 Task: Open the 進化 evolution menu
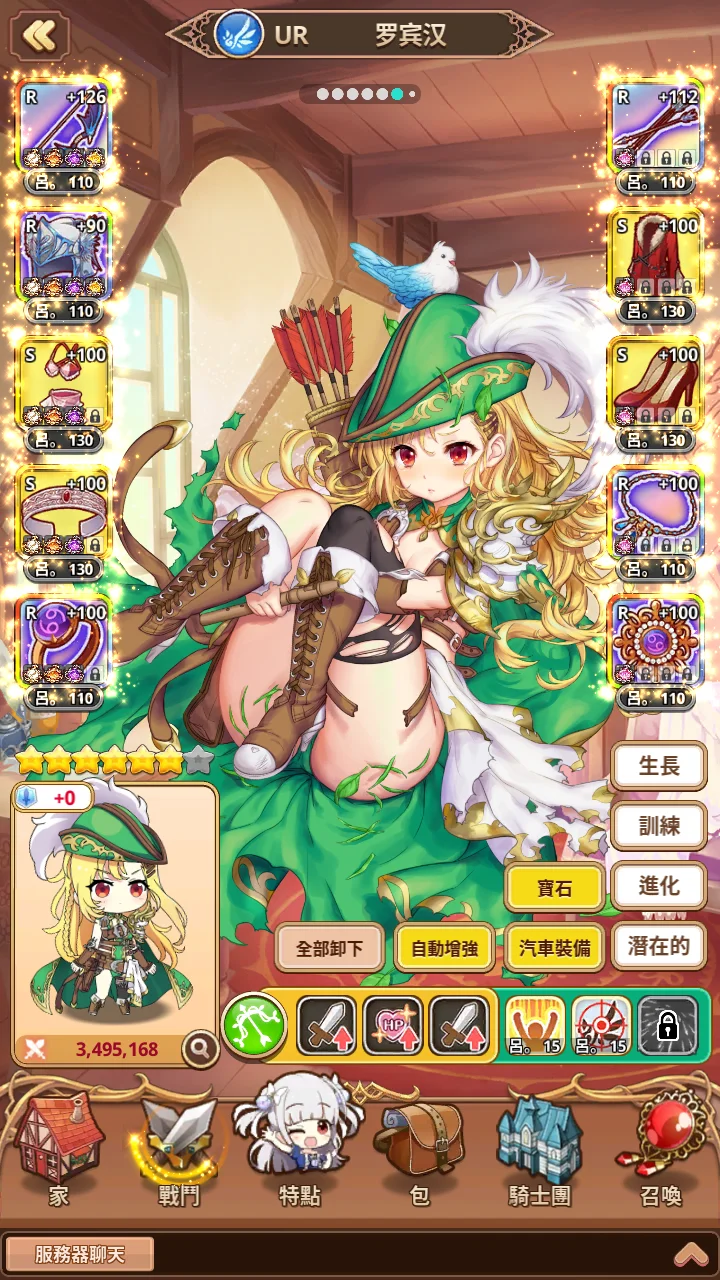(658, 886)
